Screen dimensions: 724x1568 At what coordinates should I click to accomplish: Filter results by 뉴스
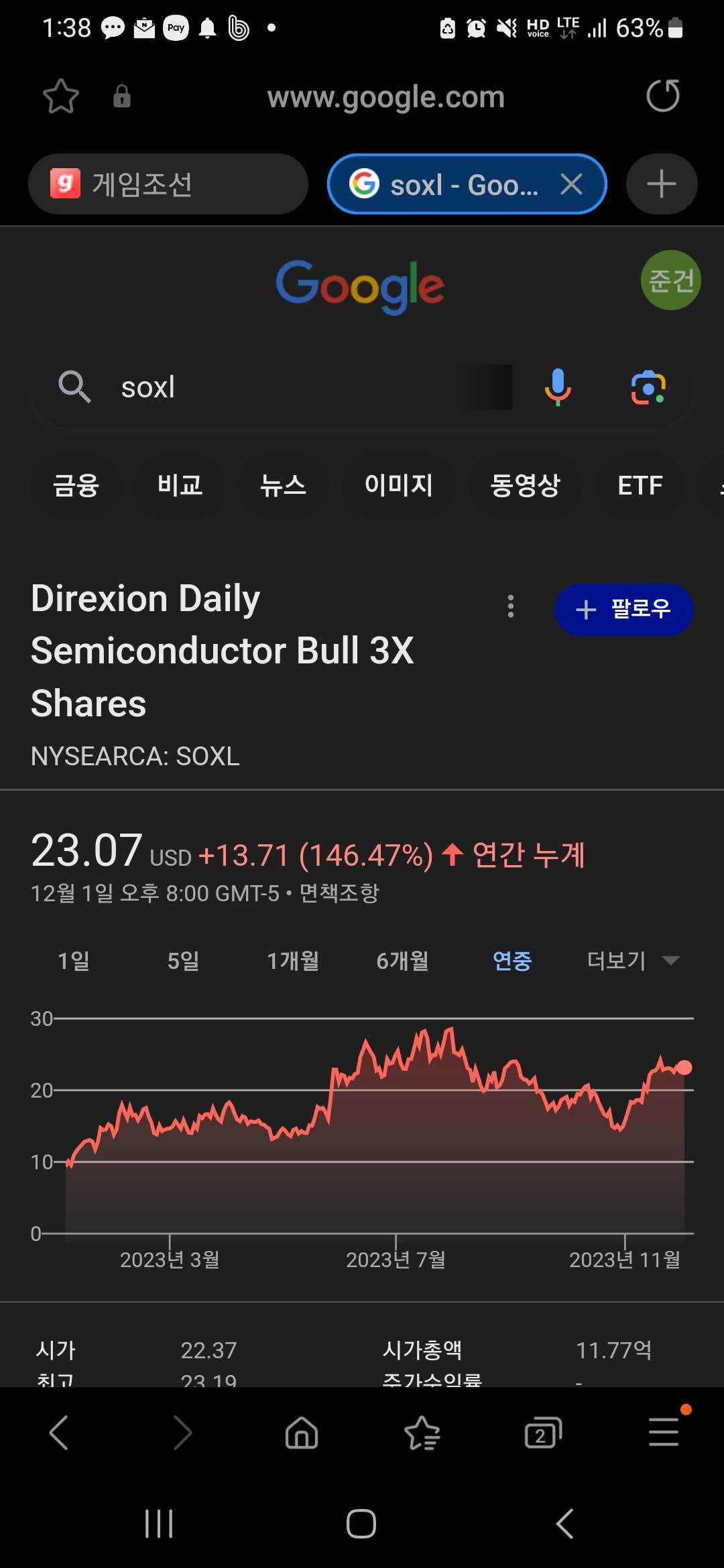pyautogui.click(x=283, y=485)
